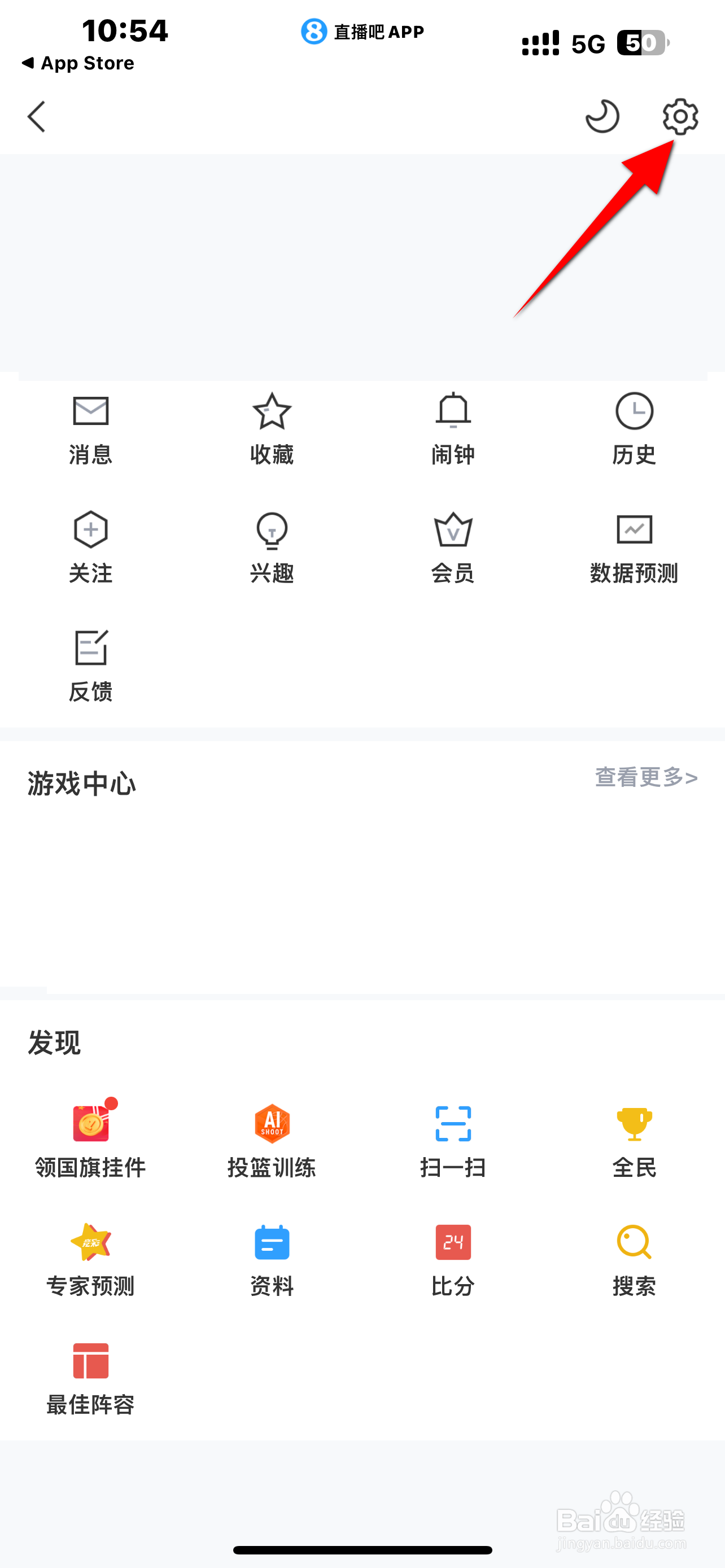This screenshot has width=725, height=1568.
Task: Open the 兴趣 interests settings
Action: 272,545
